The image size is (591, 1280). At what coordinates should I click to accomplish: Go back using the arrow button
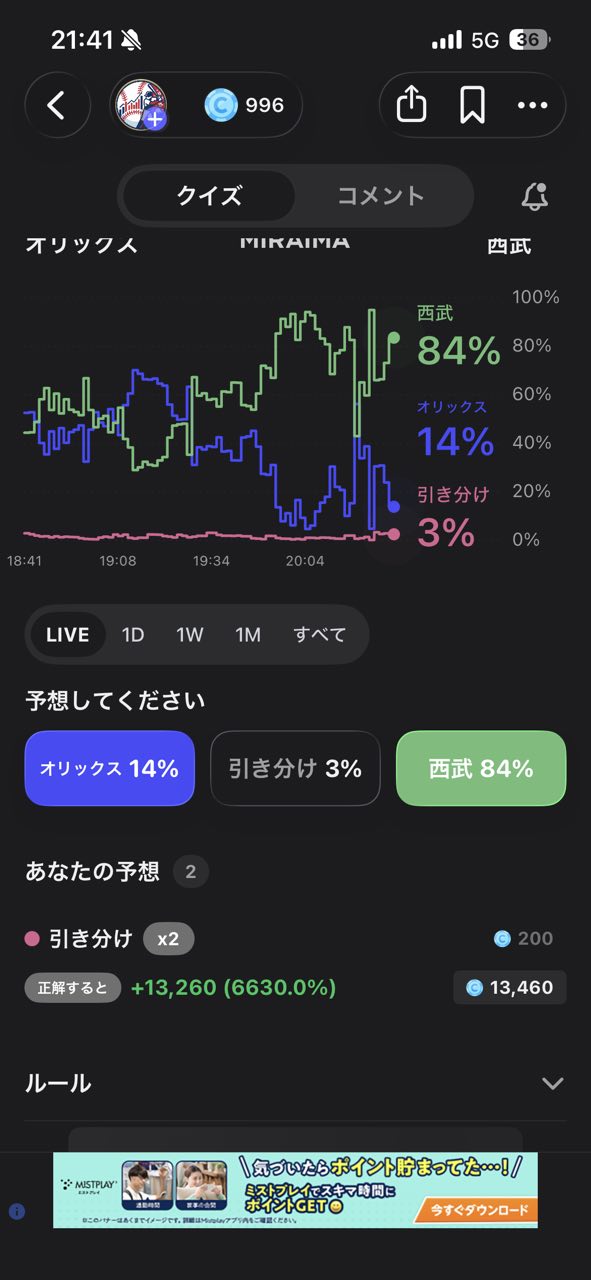click(56, 105)
